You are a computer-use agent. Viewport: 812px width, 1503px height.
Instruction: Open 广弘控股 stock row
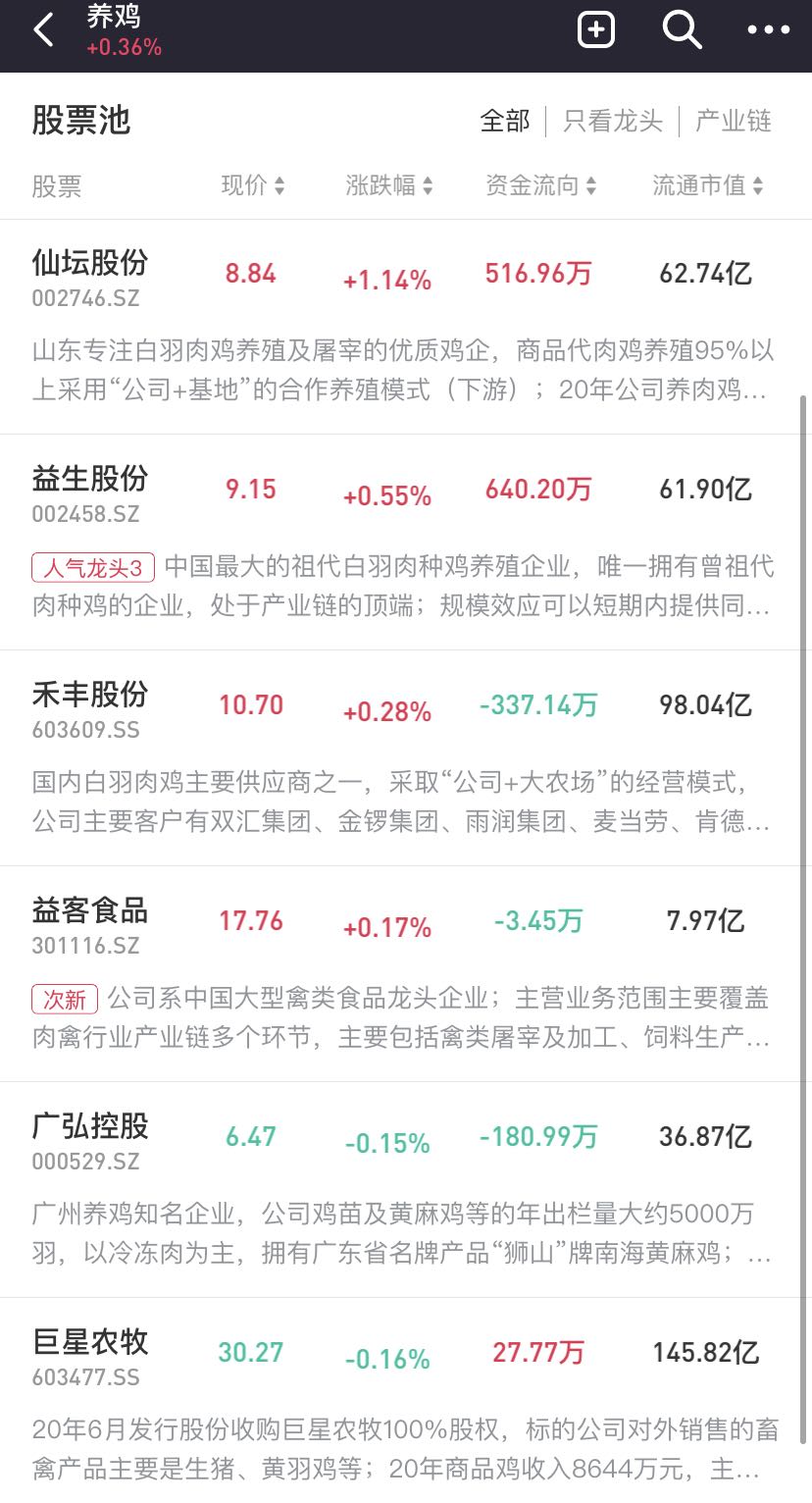406,1190
